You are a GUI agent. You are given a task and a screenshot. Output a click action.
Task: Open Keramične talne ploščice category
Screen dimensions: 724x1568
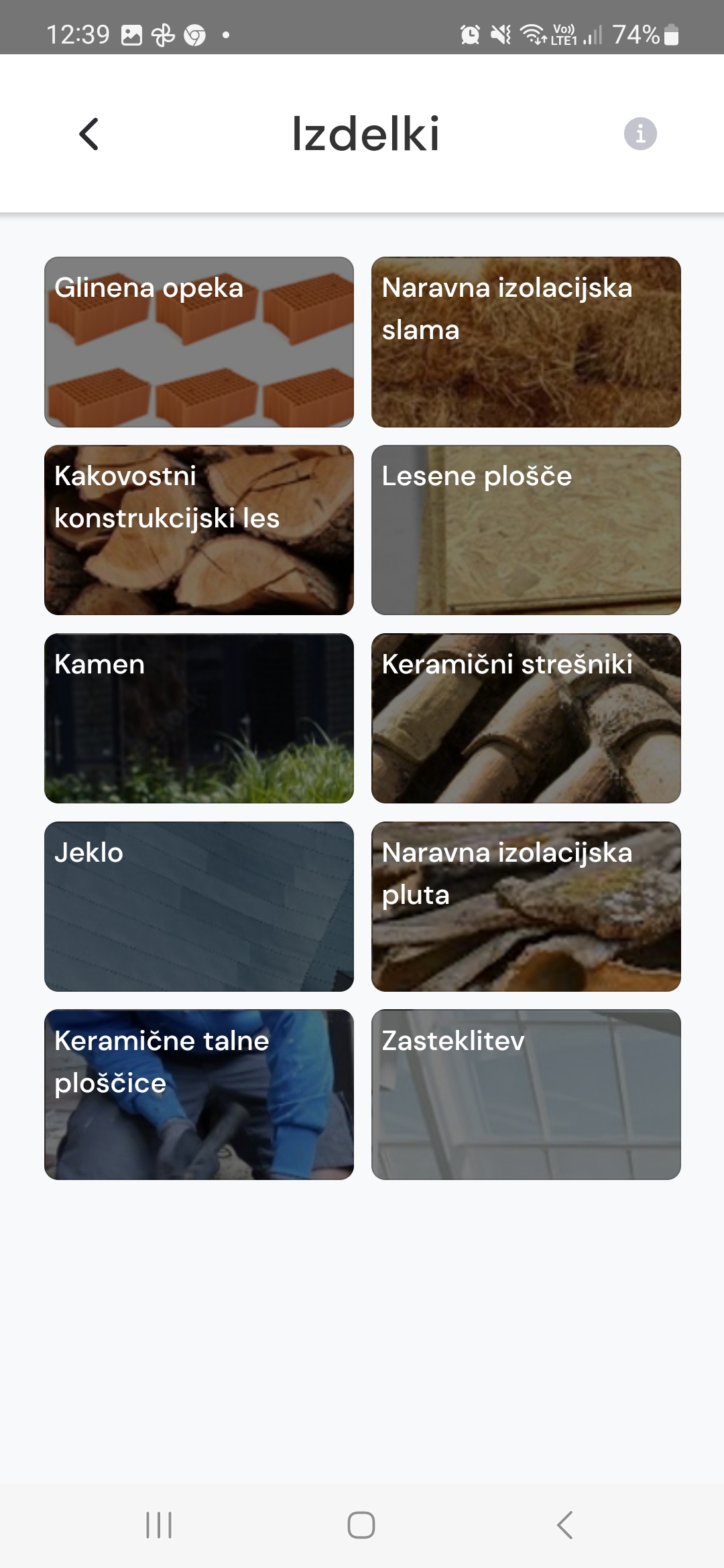(199, 1094)
